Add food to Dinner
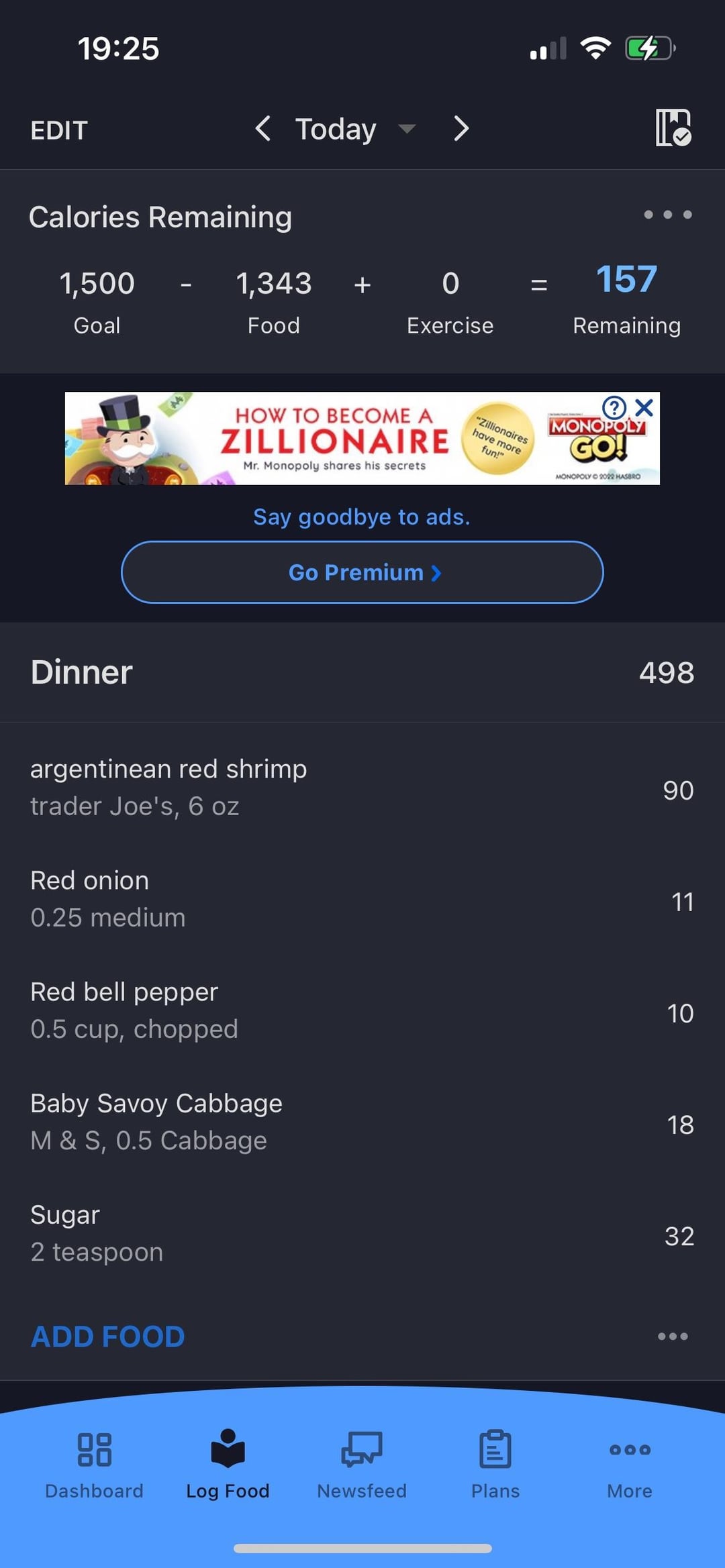This screenshot has height=1568, width=725. 107,1337
